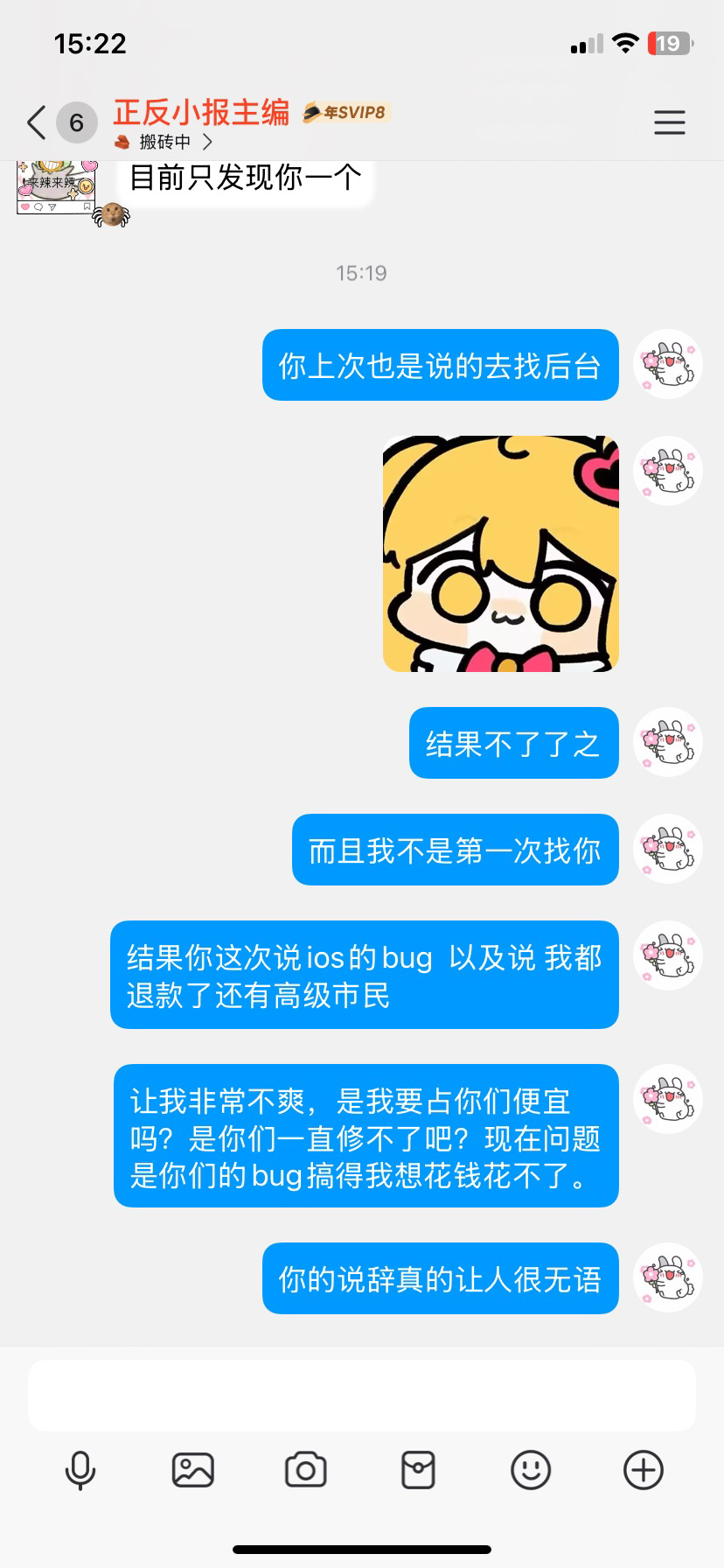Tap the plus icon for more attachments

click(x=644, y=1470)
